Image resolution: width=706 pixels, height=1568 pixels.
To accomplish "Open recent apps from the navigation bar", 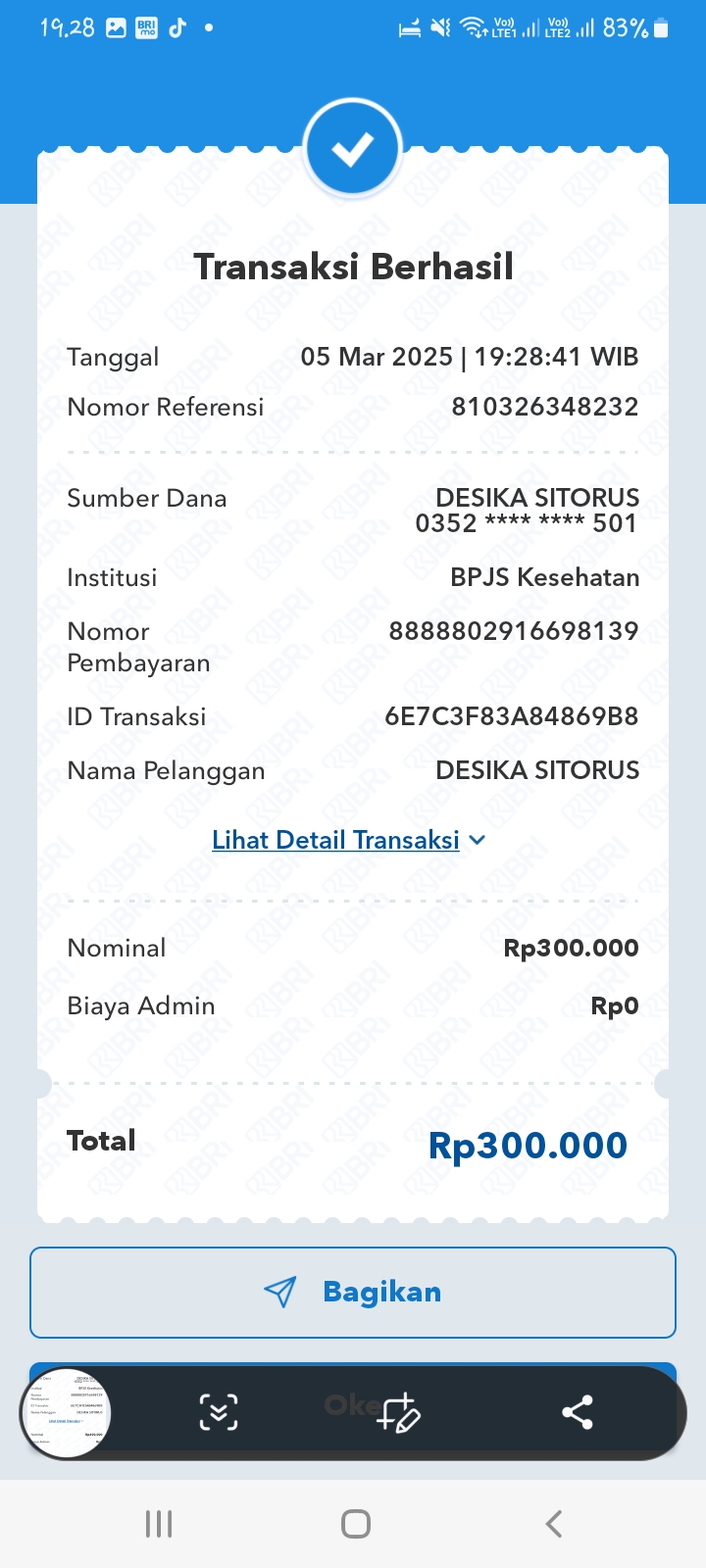I will coord(158,1524).
